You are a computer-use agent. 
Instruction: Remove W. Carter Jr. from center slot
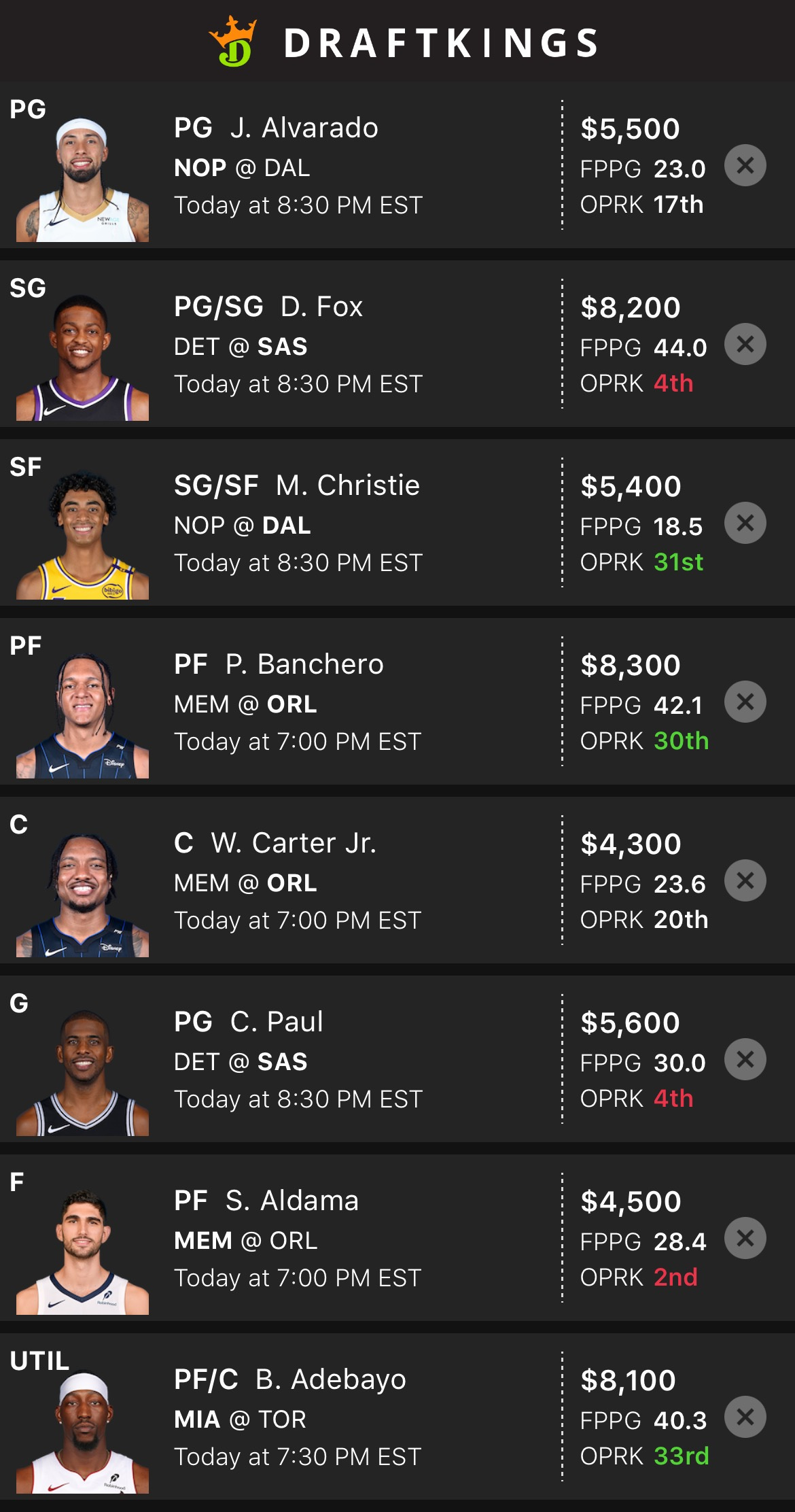click(x=745, y=880)
